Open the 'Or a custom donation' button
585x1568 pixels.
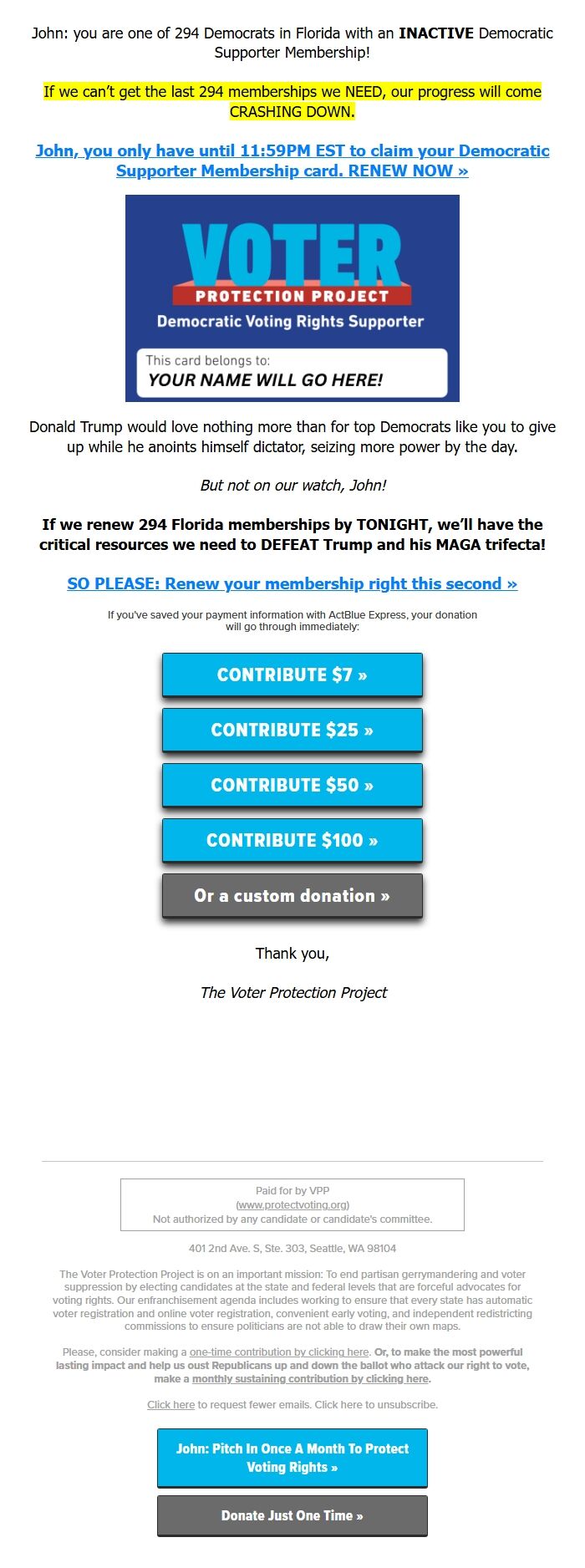[292, 895]
